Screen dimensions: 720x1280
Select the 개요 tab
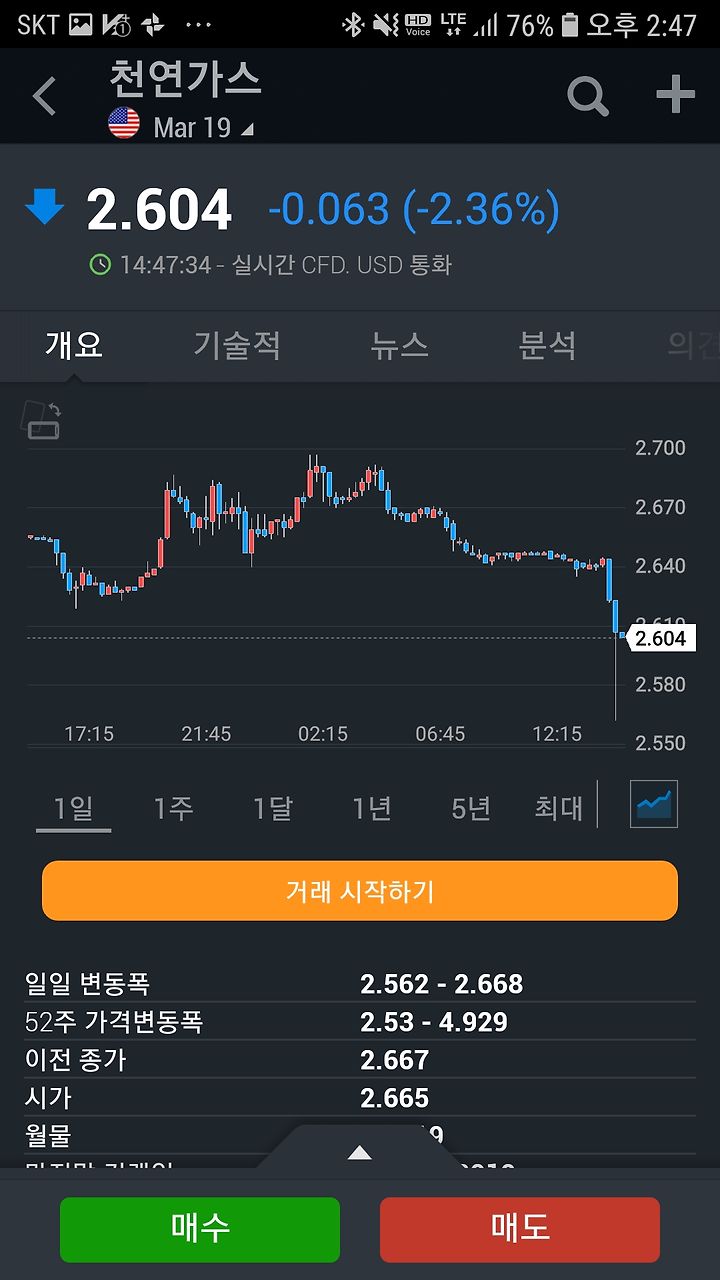coord(74,345)
